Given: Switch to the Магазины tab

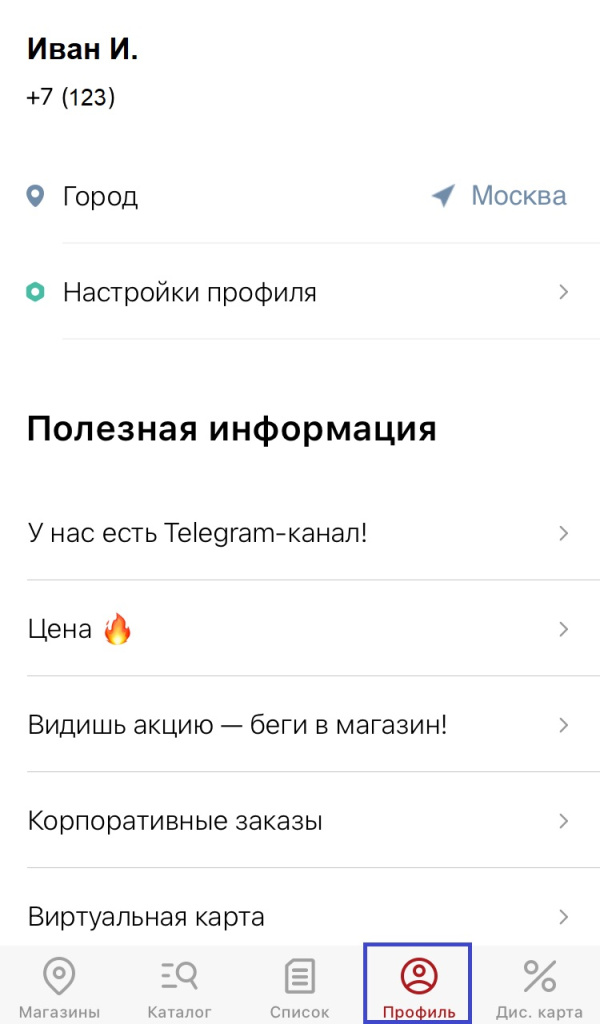Looking at the screenshot, I should pos(60,985).
